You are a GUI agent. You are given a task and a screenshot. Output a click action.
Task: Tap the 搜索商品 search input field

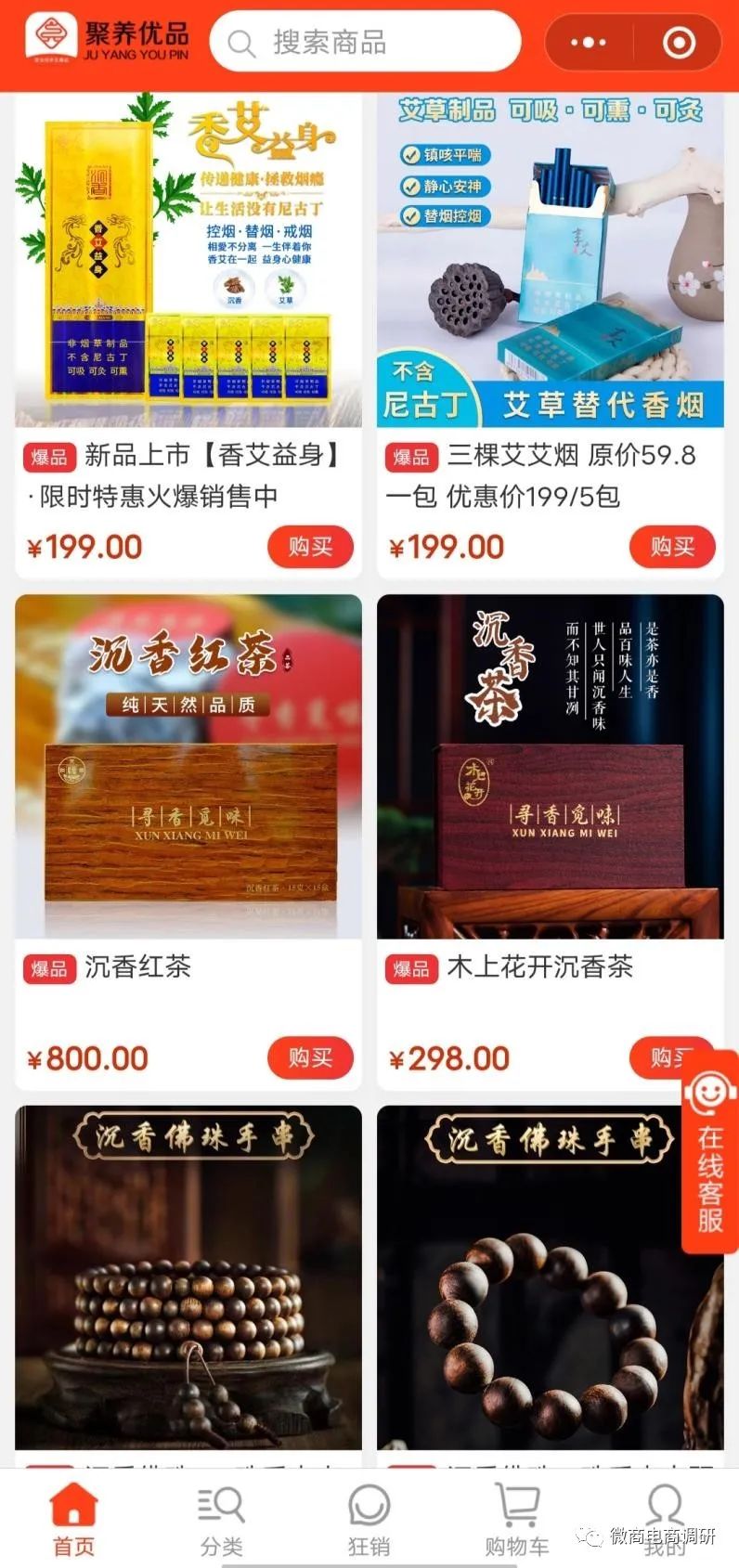362,42
